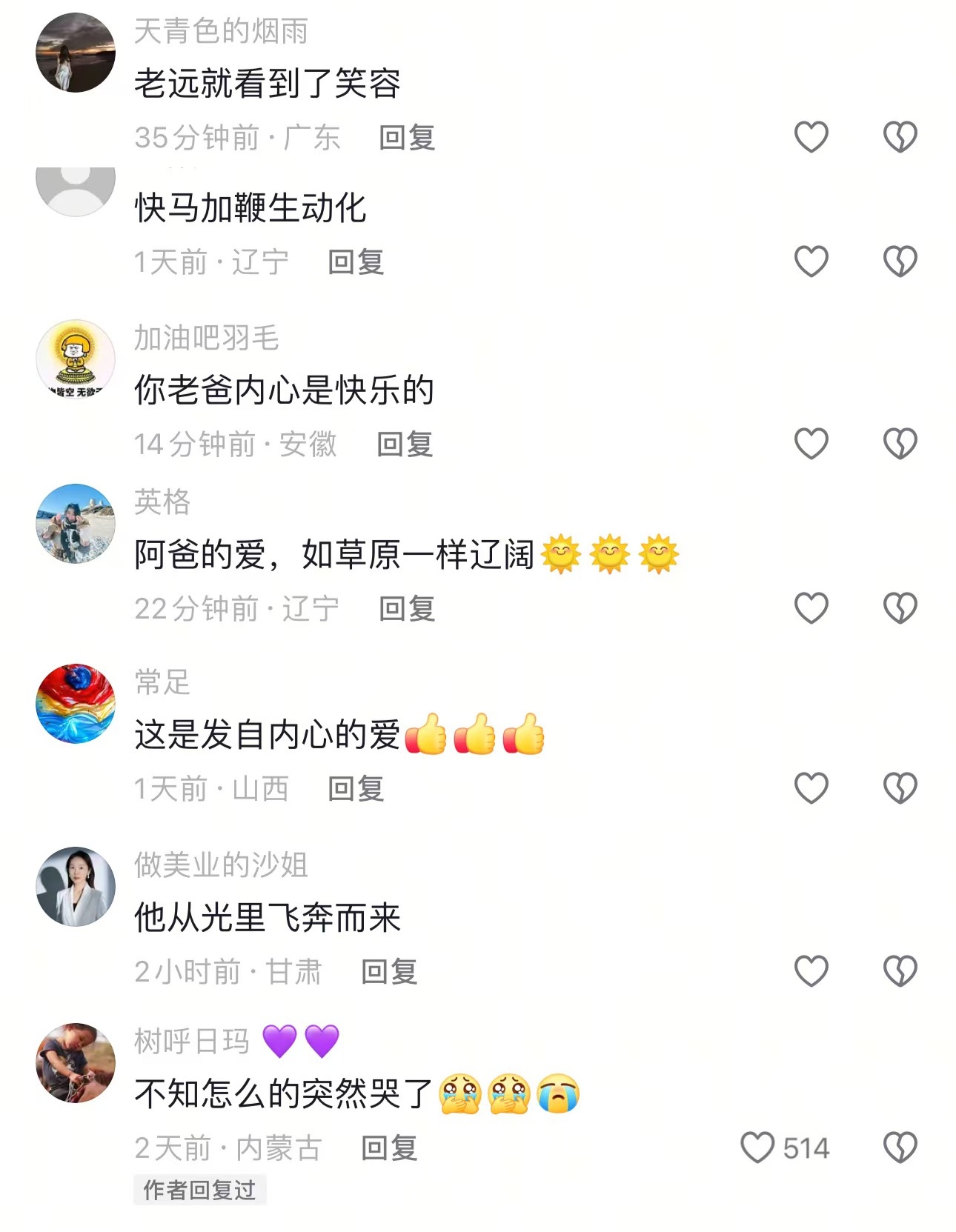Like 常足's comment 这是发自内心的爱
The height and width of the screenshot is (1232, 956).
[x=811, y=788]
